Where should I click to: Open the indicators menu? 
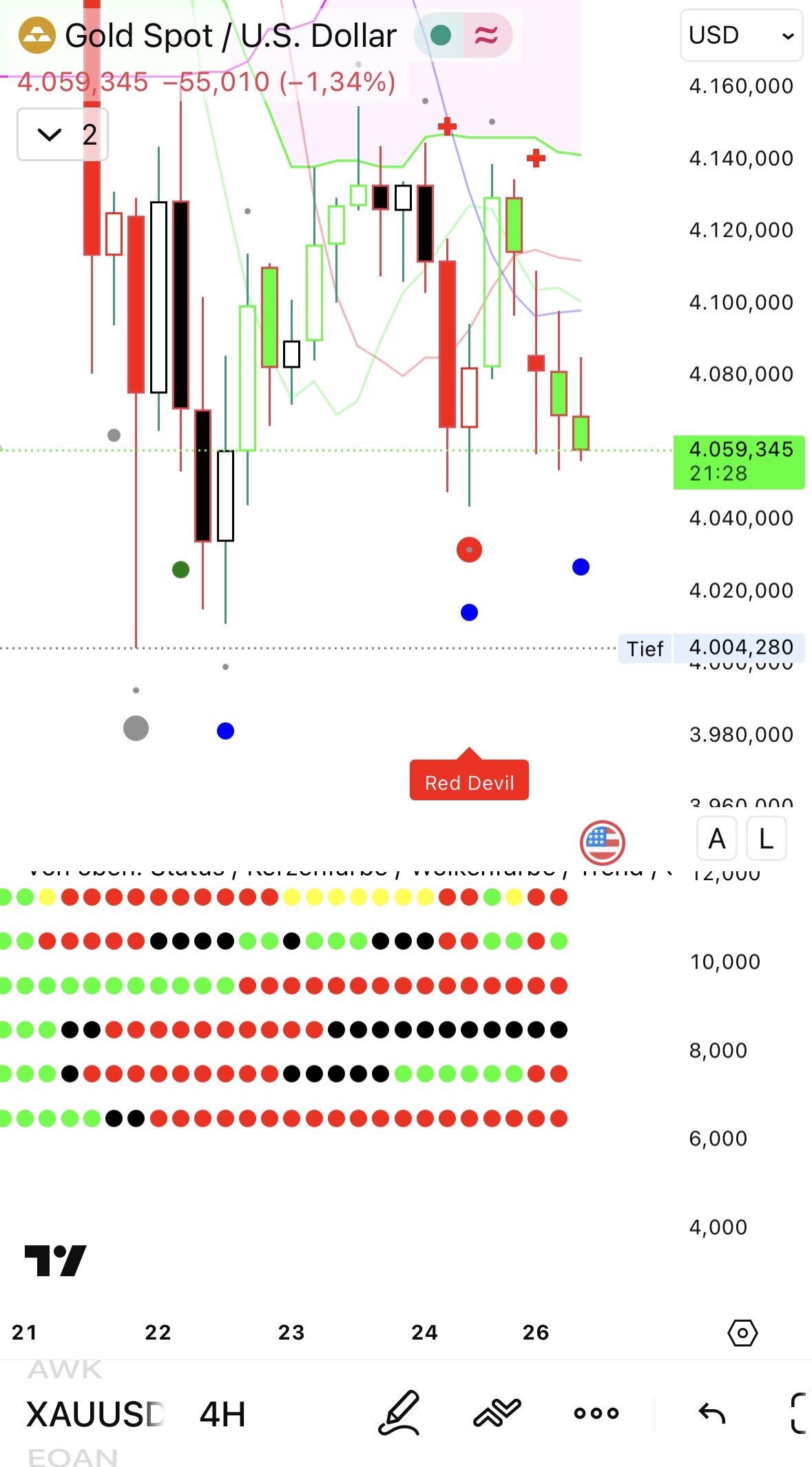[x=497, y=1413]
